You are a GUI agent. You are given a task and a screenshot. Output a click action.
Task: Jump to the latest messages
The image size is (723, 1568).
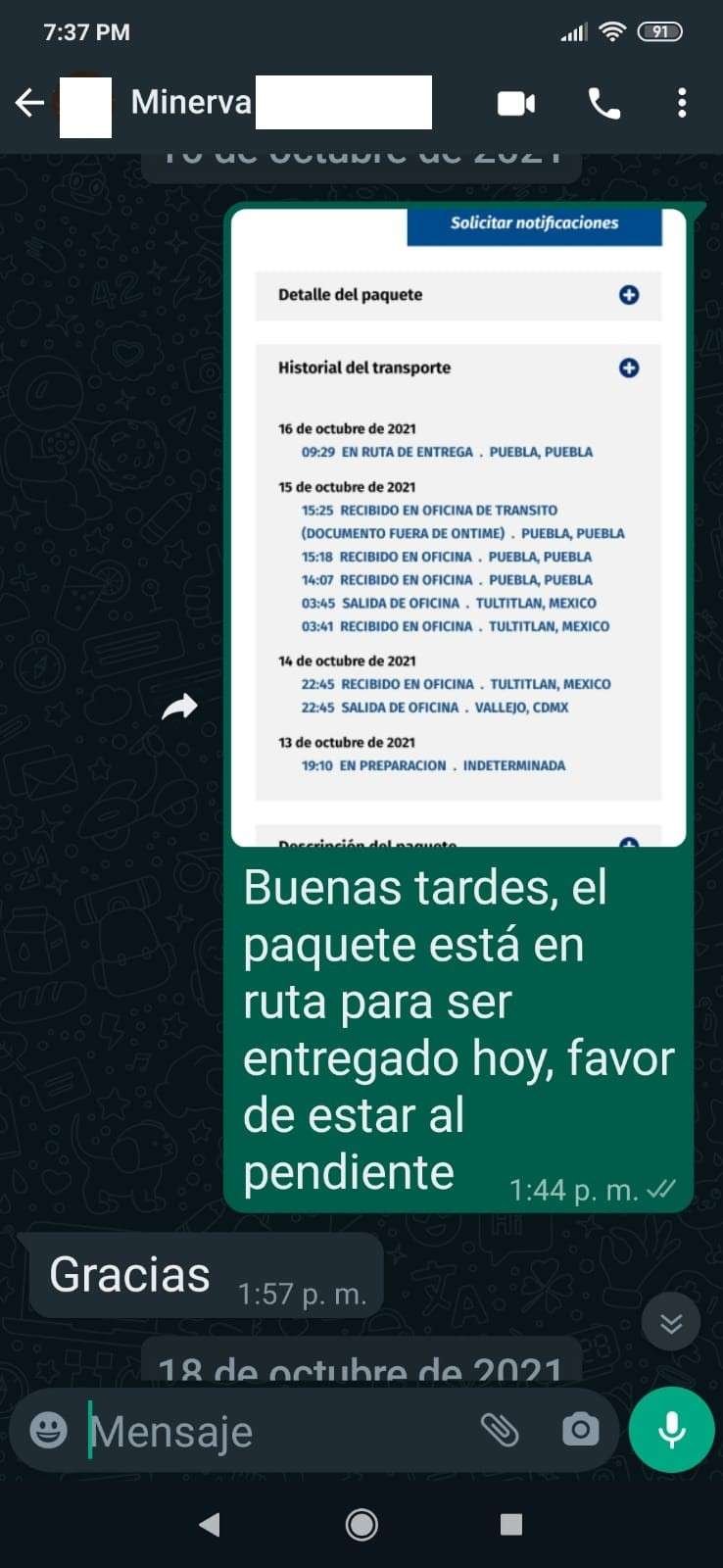tap(671, 1322)
